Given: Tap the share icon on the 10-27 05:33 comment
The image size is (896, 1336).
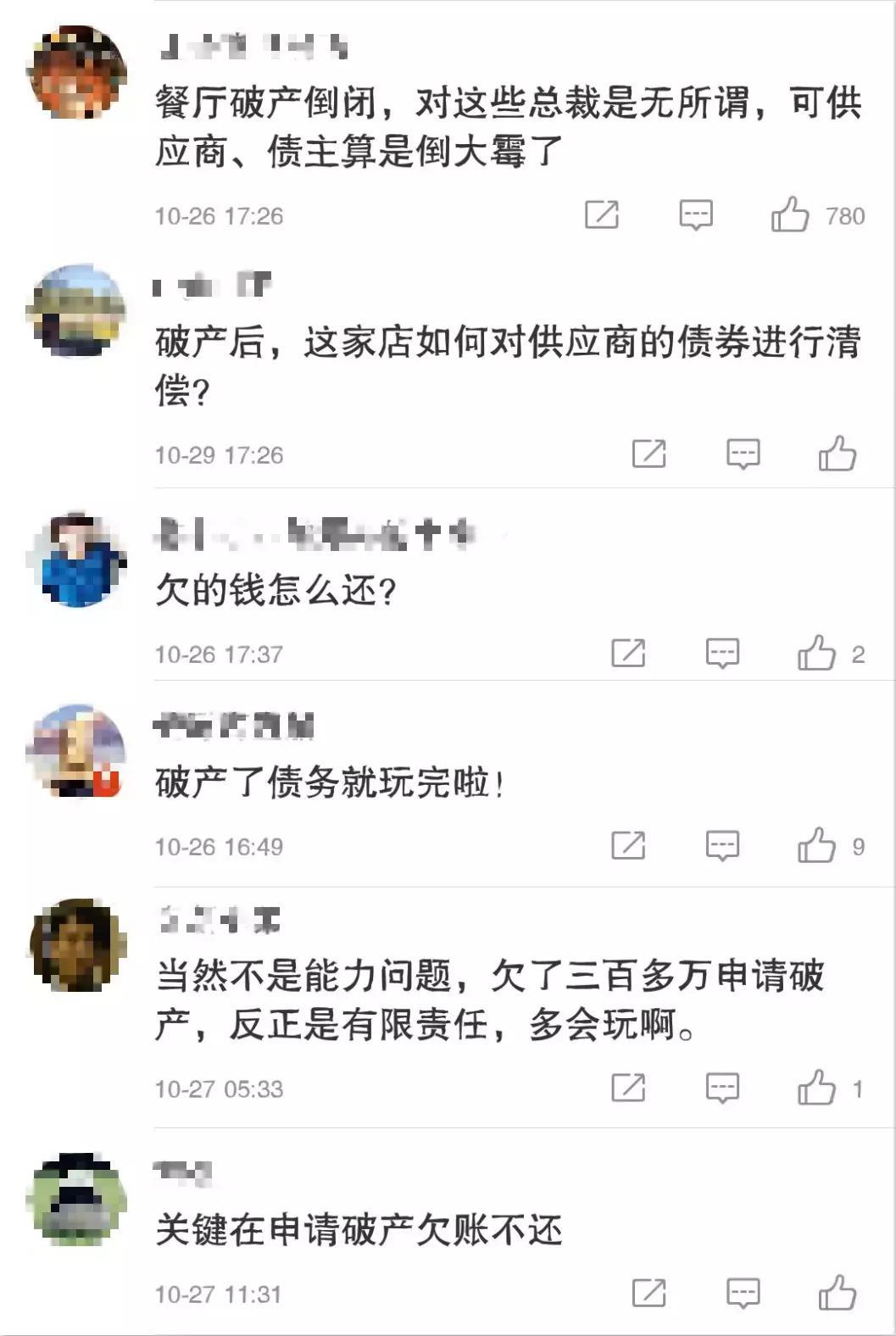Looking at the screenshot, I should [627, 1088].
